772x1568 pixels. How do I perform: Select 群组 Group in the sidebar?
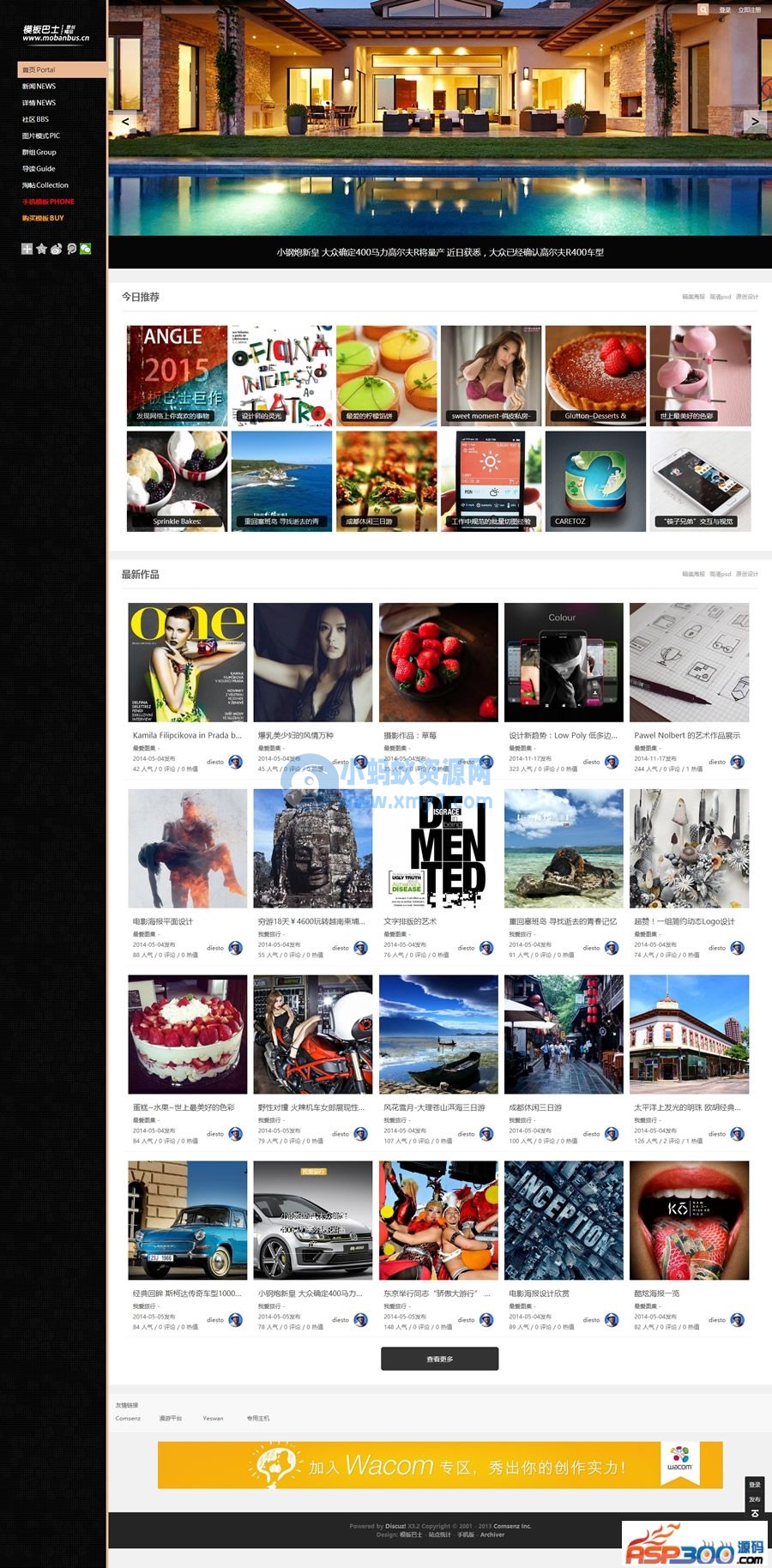pyautogui.click(x=39, y=152)
